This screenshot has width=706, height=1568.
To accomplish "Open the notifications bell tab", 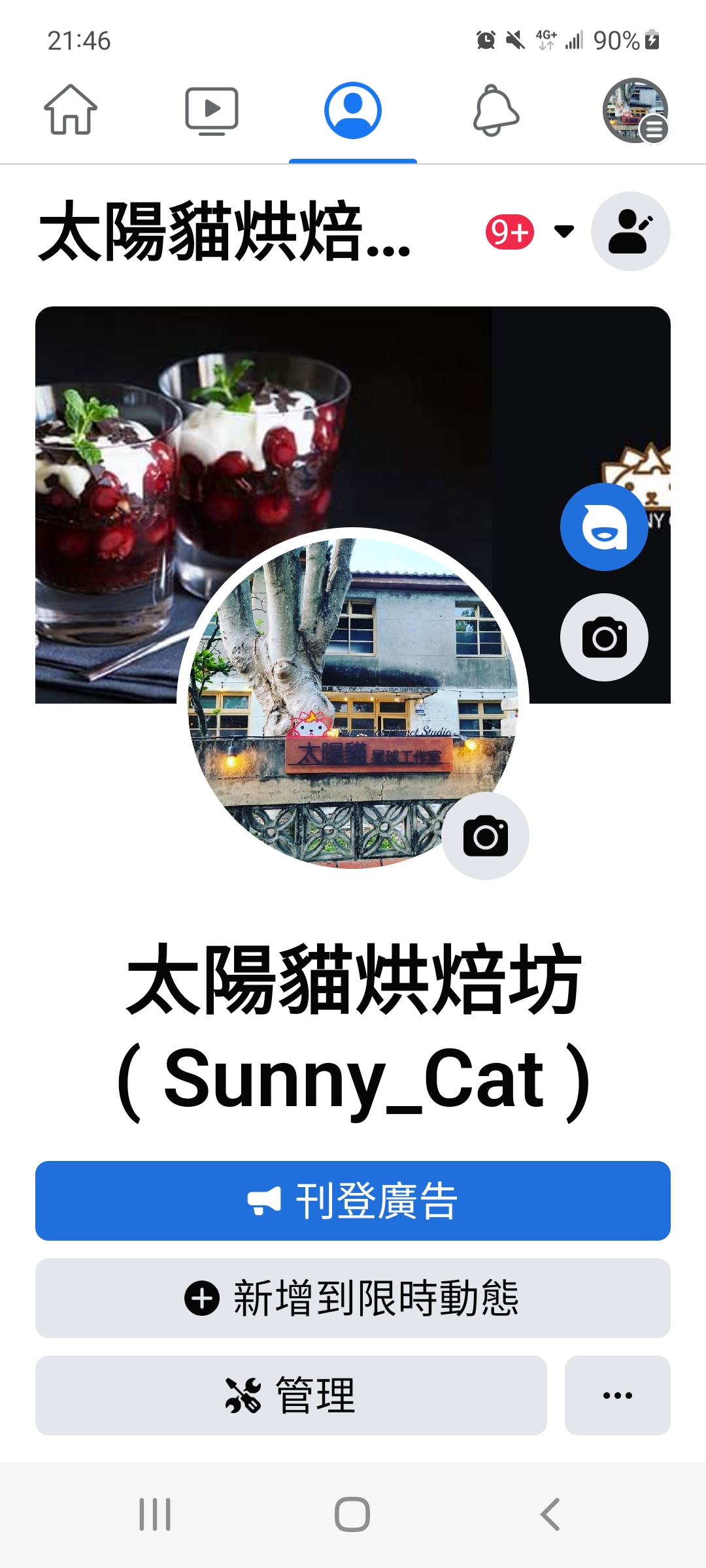I will click(496, 110).
